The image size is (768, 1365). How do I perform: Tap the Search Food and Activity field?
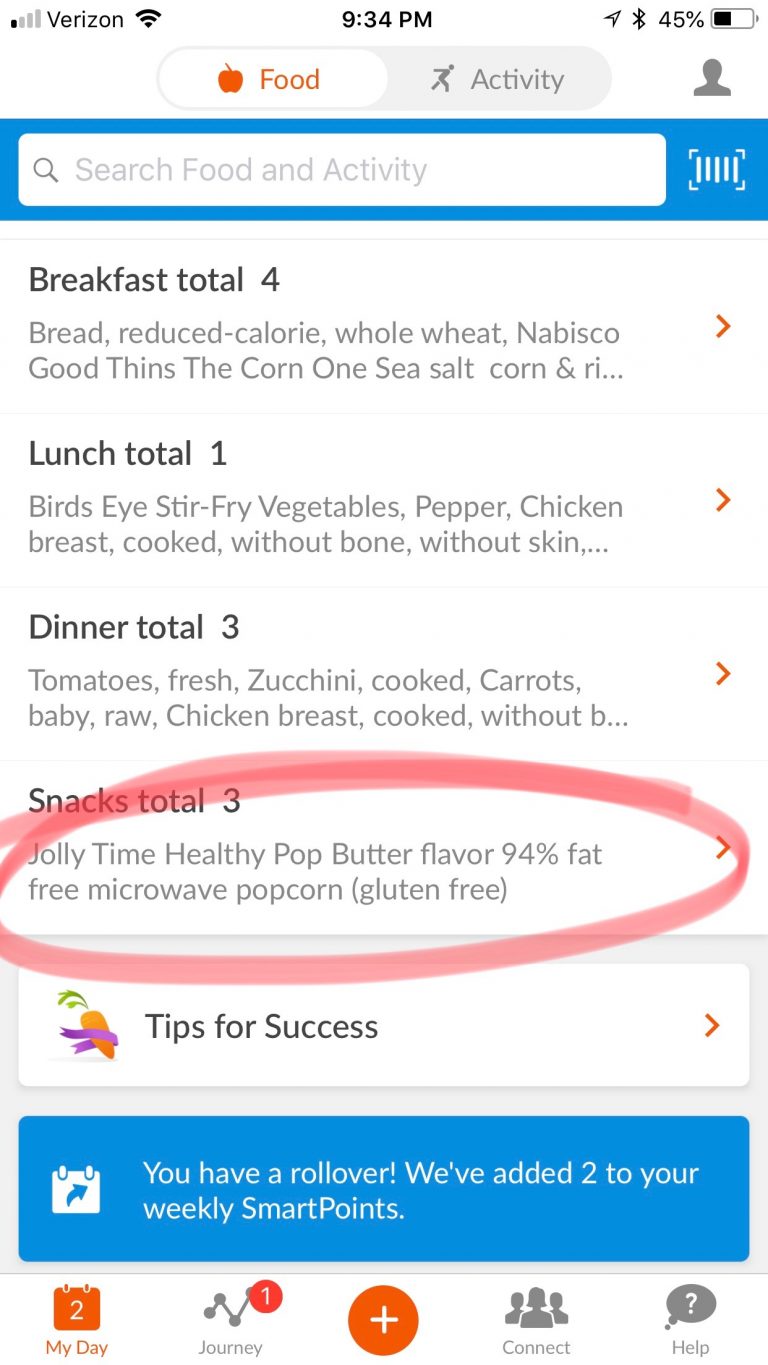(x=342, y=170)
